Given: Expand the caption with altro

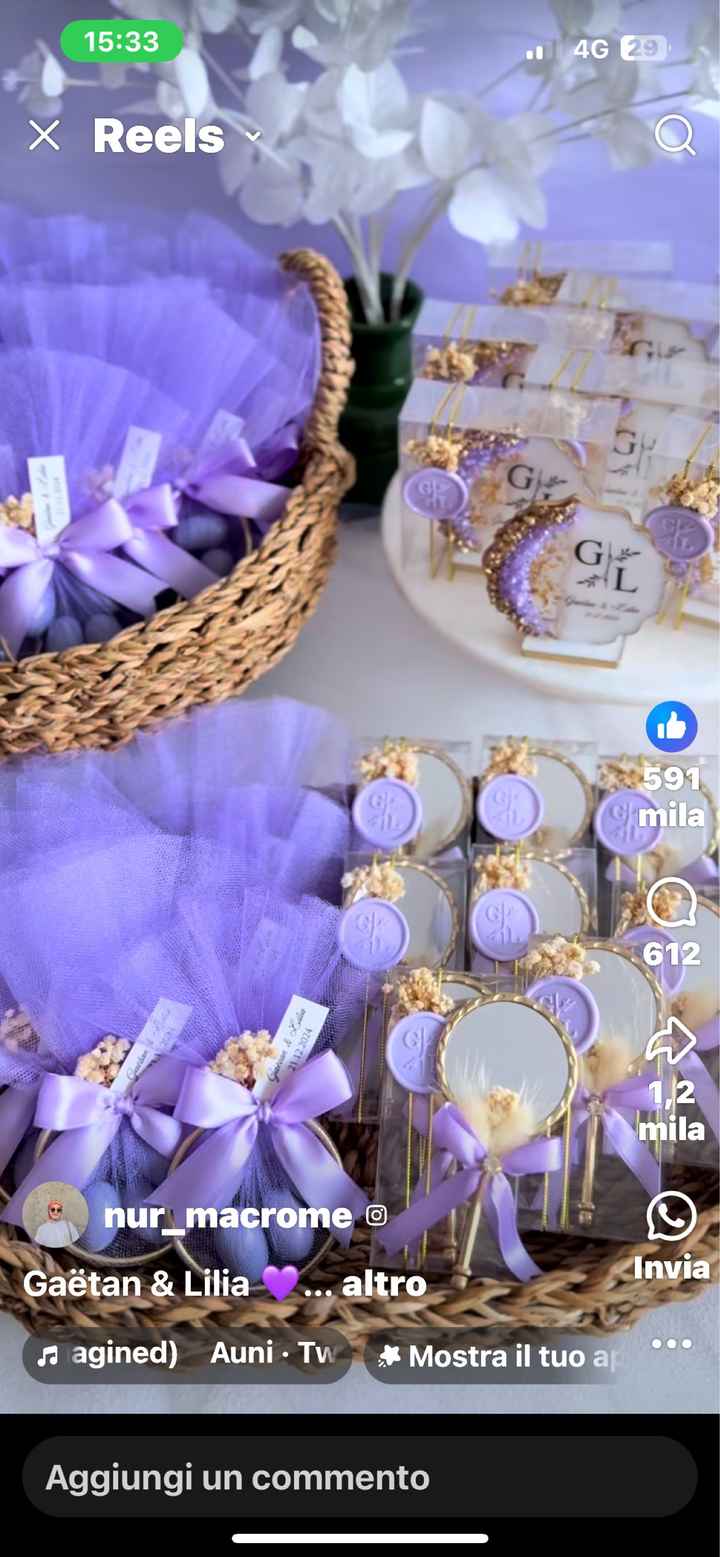Looking at the screenshot, I should click(384, 1283).
